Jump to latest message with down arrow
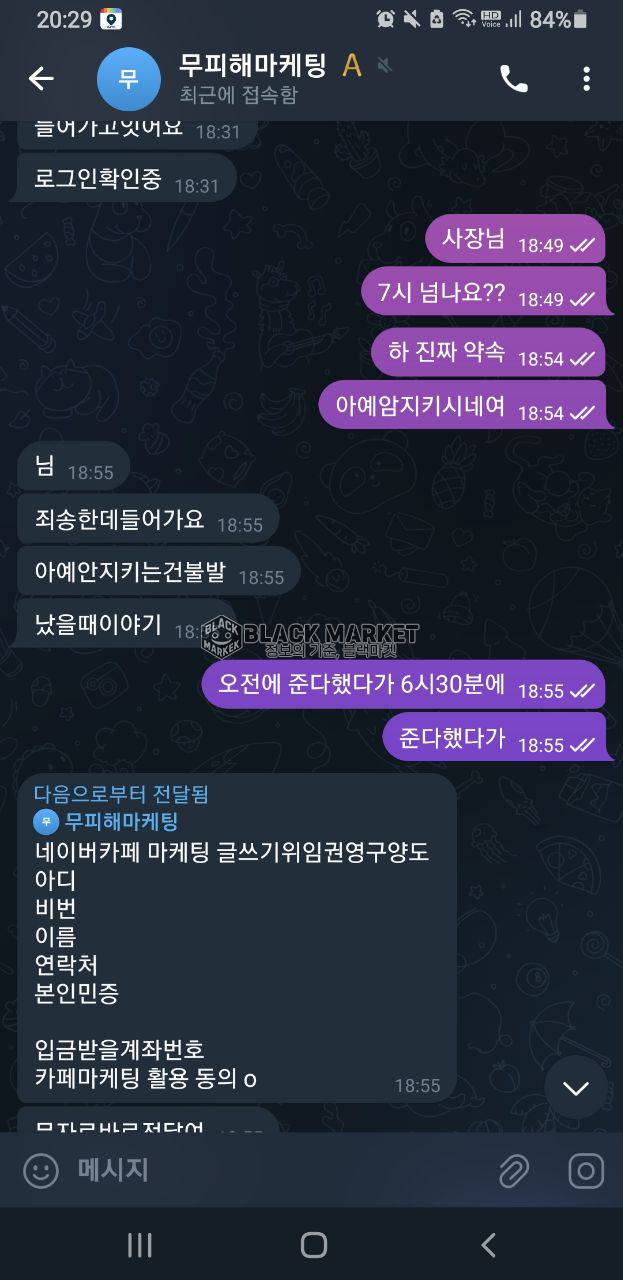The height and width of the screenshot is (1280, 623). pos(576,1088)
